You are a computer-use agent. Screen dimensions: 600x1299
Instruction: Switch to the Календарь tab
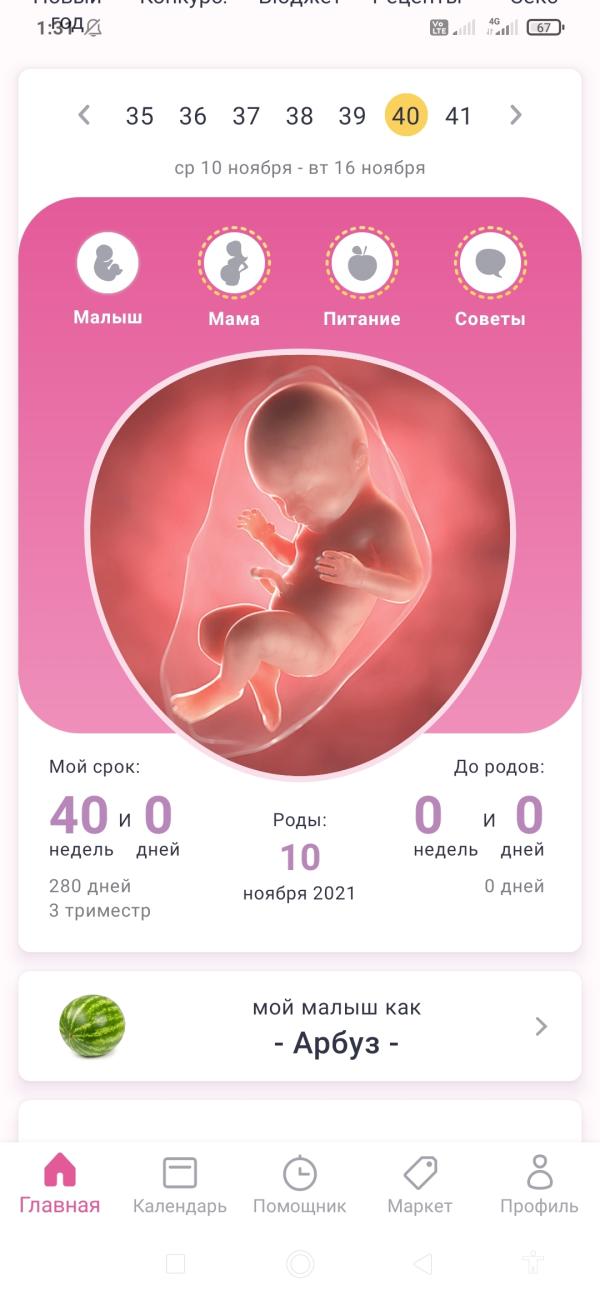coord(180,1186)
